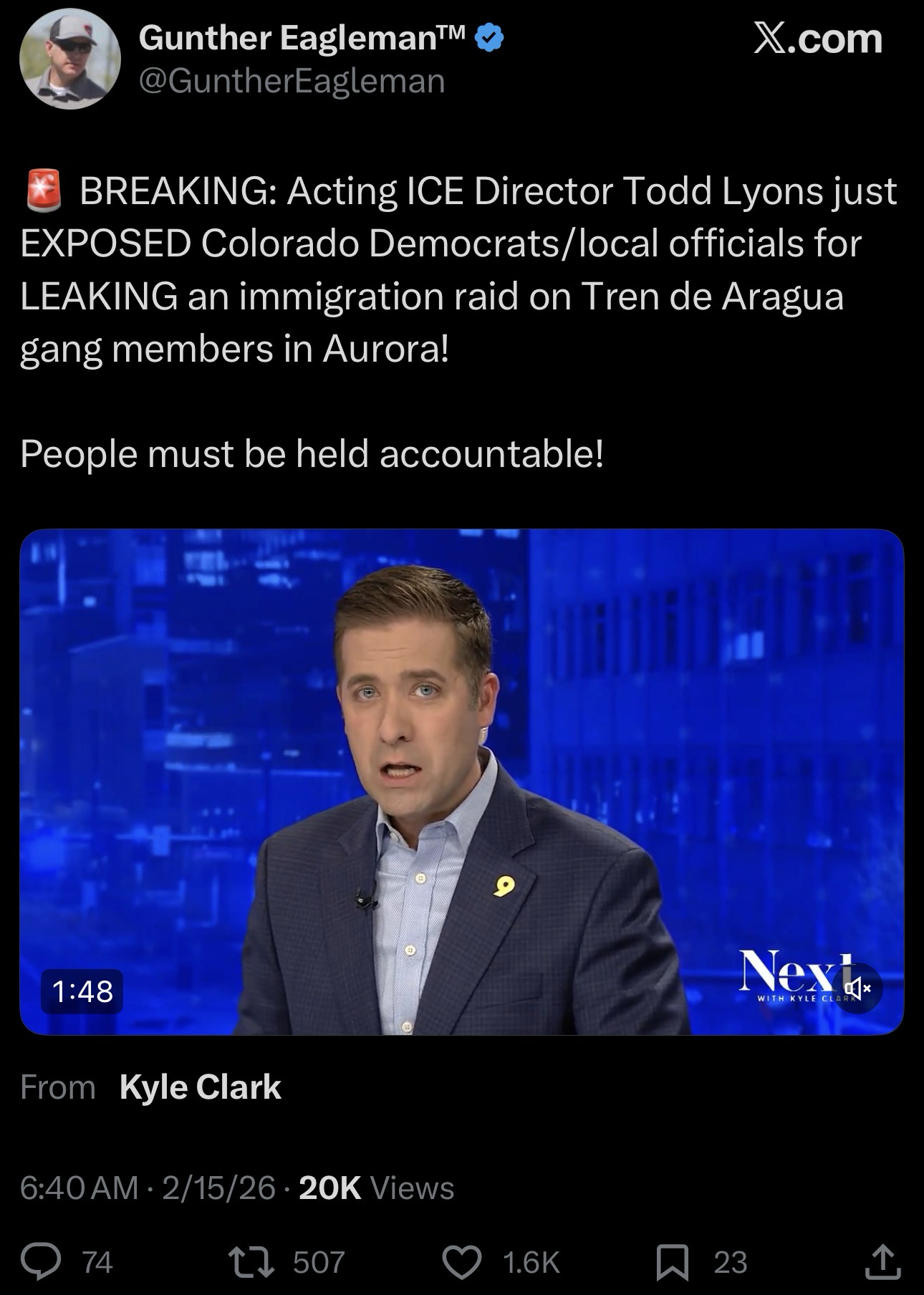
Task: Like the post
Action: pos(461,1262)
